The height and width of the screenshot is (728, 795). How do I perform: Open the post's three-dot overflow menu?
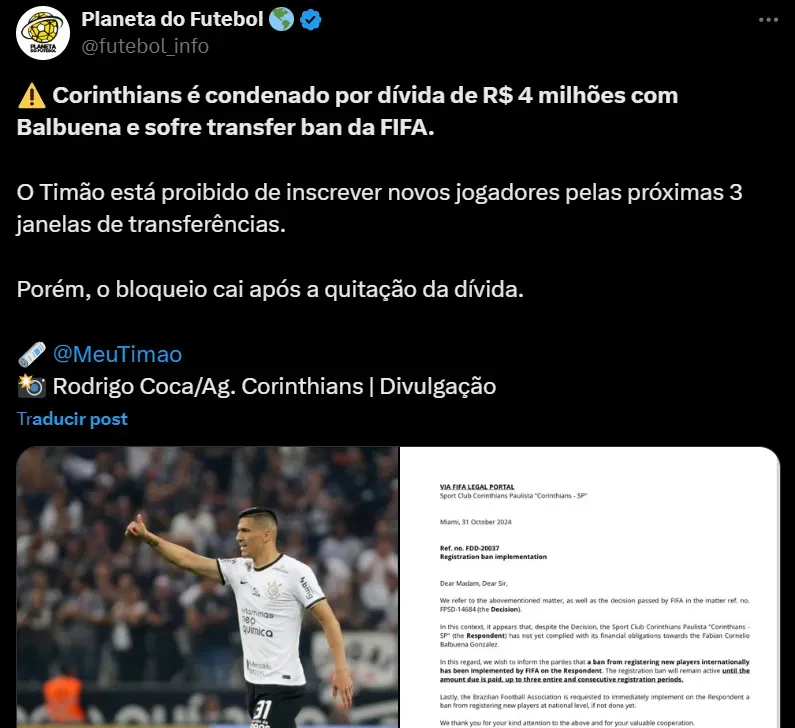pyautogui.click(x=767, y=20)
